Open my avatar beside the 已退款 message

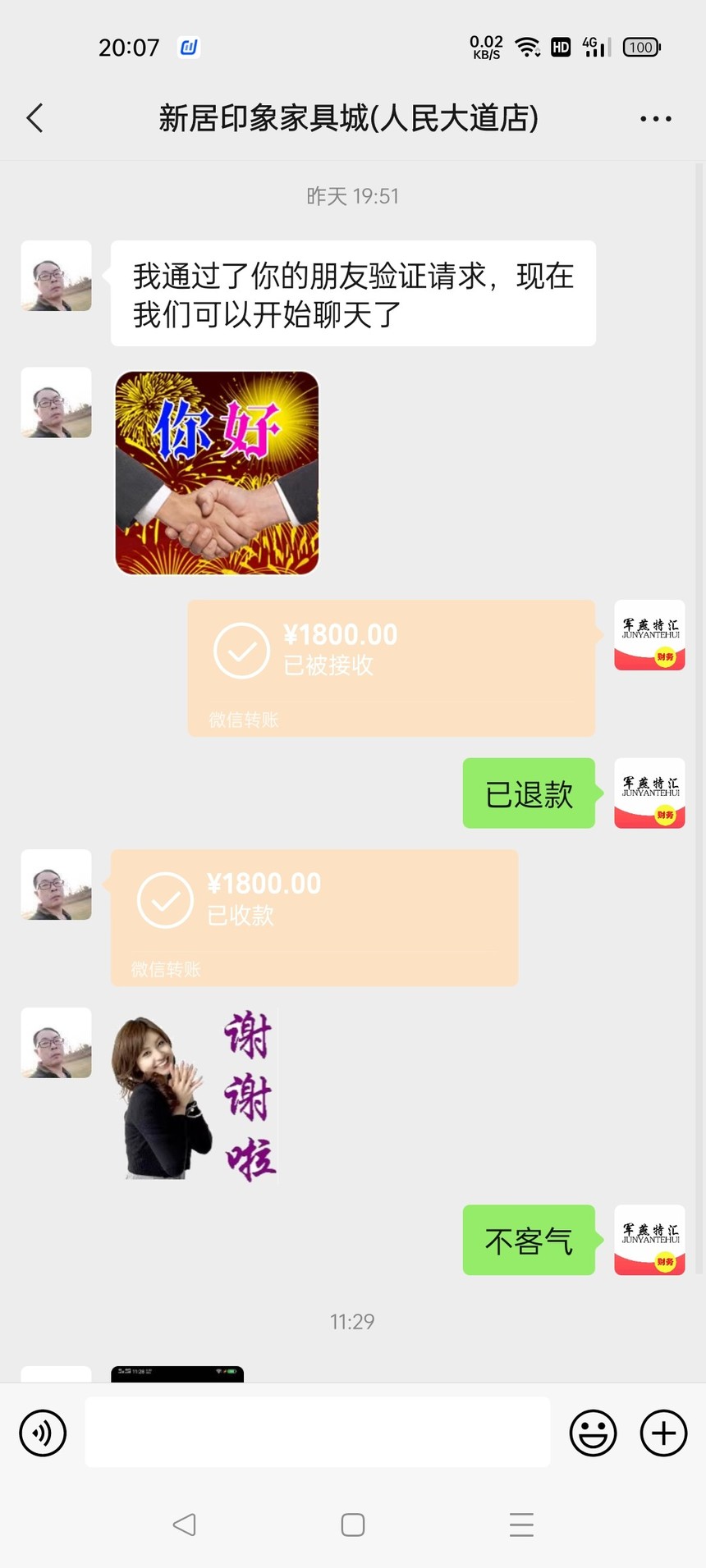(649, 793)
